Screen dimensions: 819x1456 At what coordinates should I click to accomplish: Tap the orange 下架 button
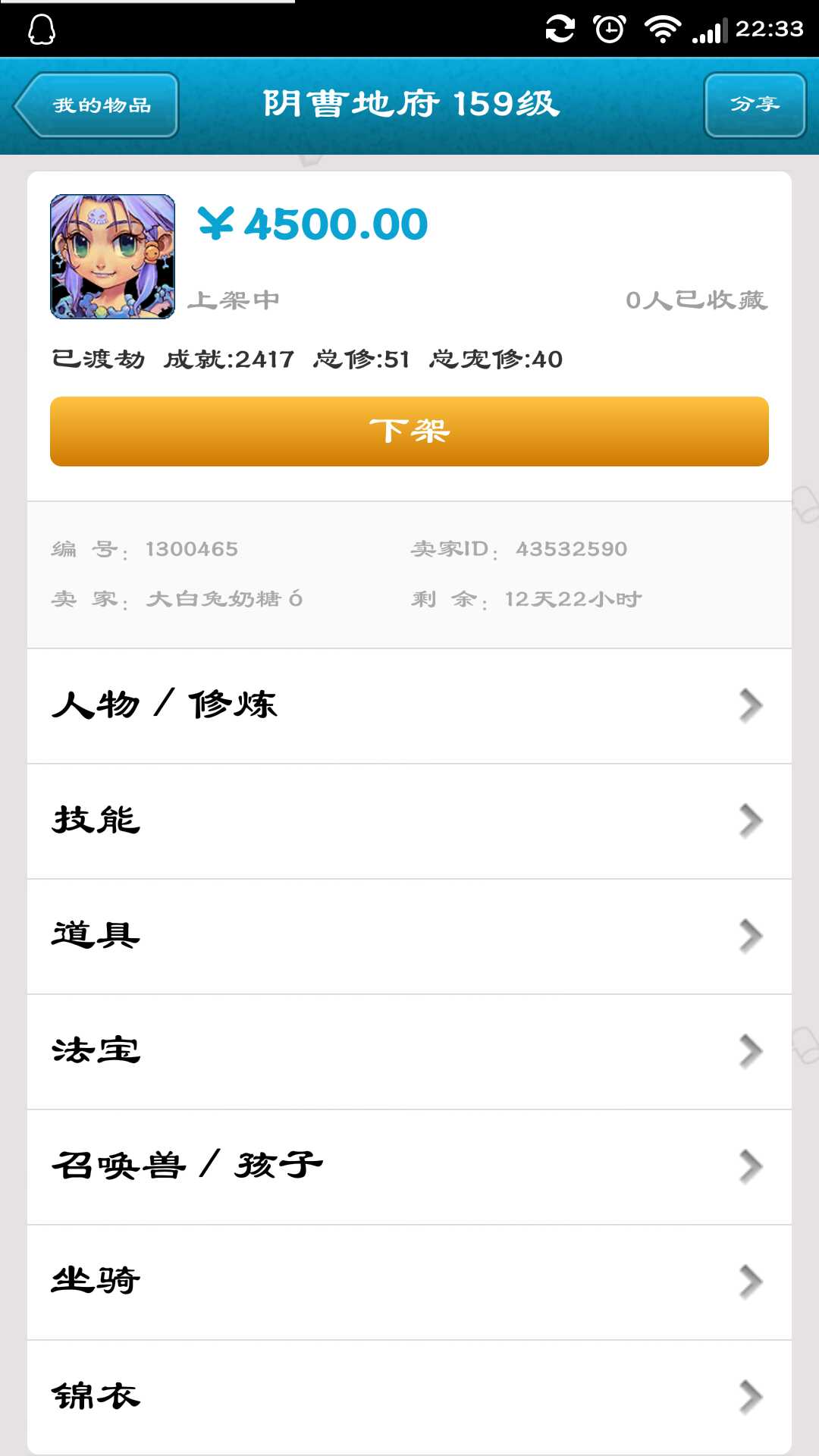pyautogui.click(x=409, y=431)
